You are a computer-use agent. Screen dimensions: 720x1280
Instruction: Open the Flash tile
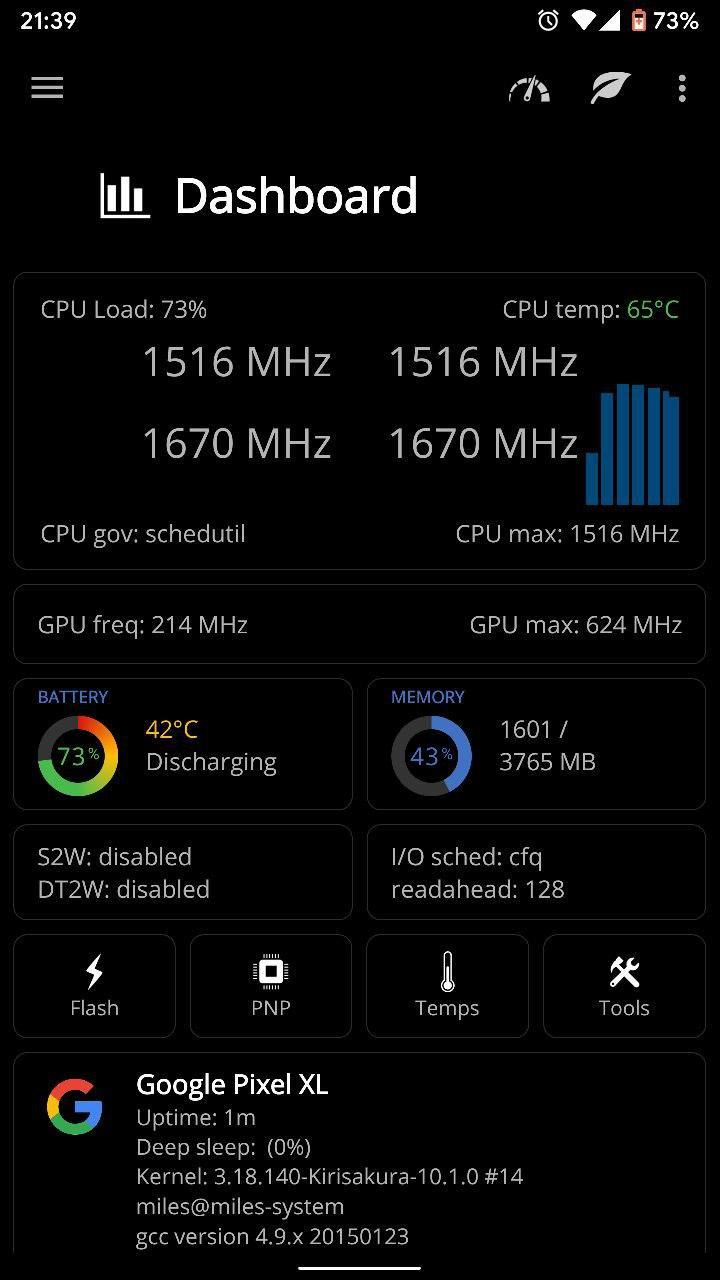[x=94, y=986]
